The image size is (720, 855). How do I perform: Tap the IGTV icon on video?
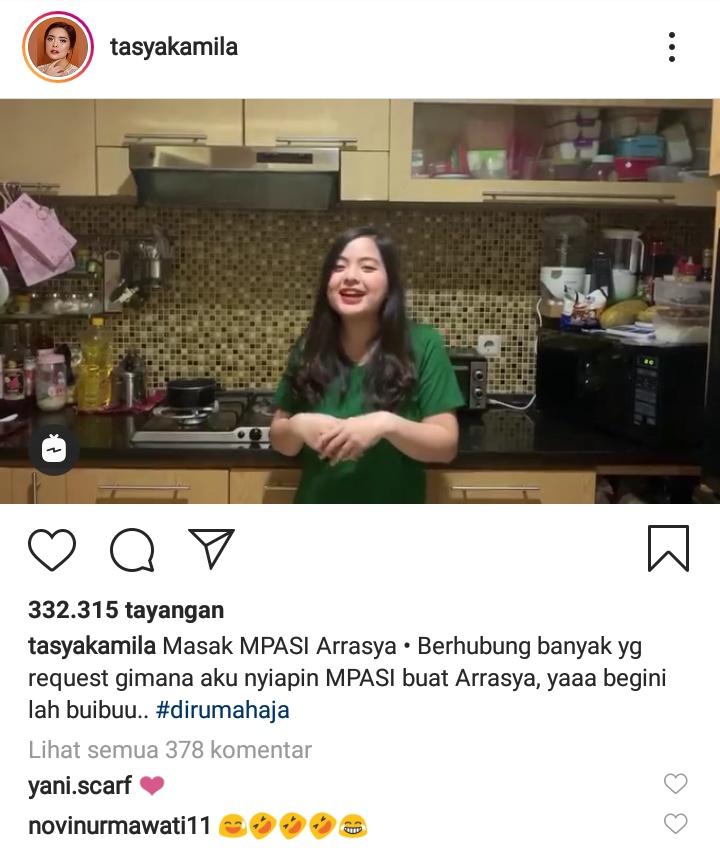[53, 450]
